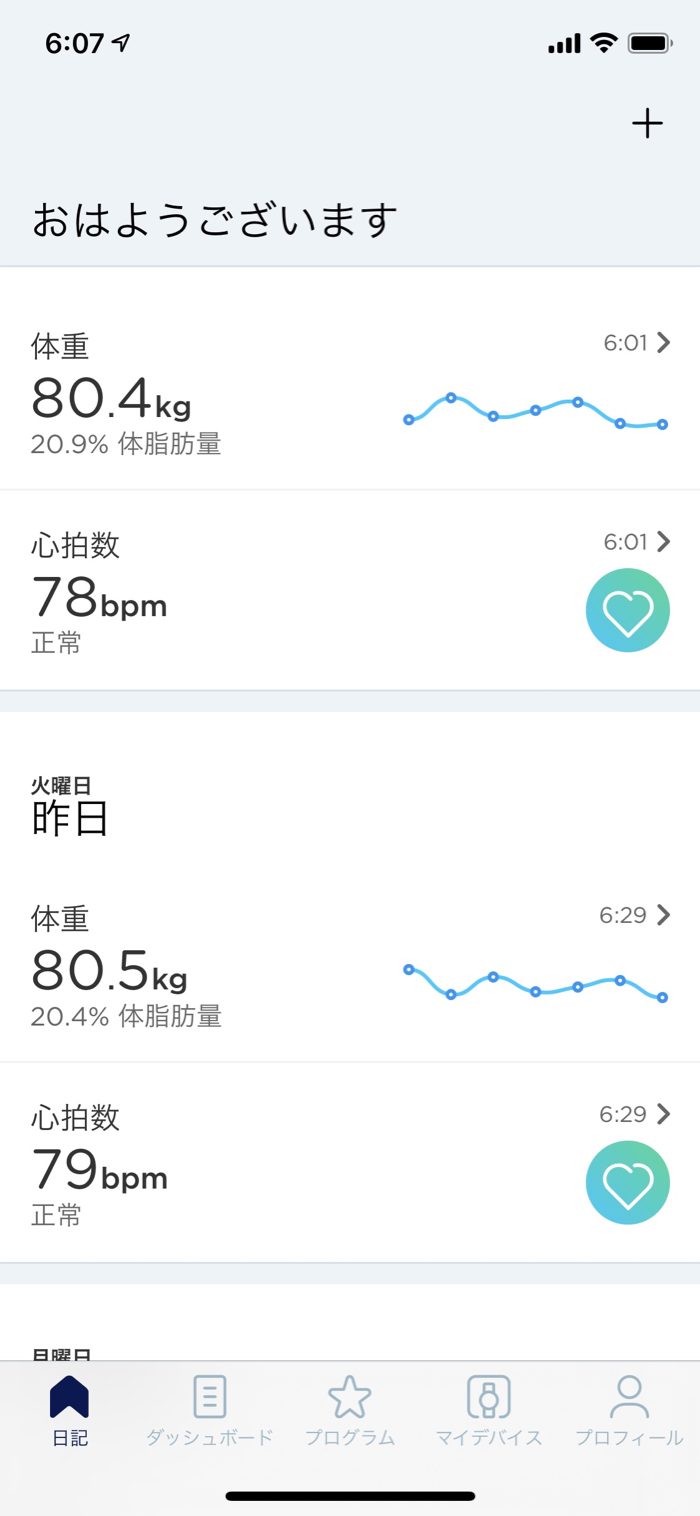Switch to the ダッシュボード tab
Image resolution: width=700 pixels, height=1516 pixels.
tap(209, 1411)
